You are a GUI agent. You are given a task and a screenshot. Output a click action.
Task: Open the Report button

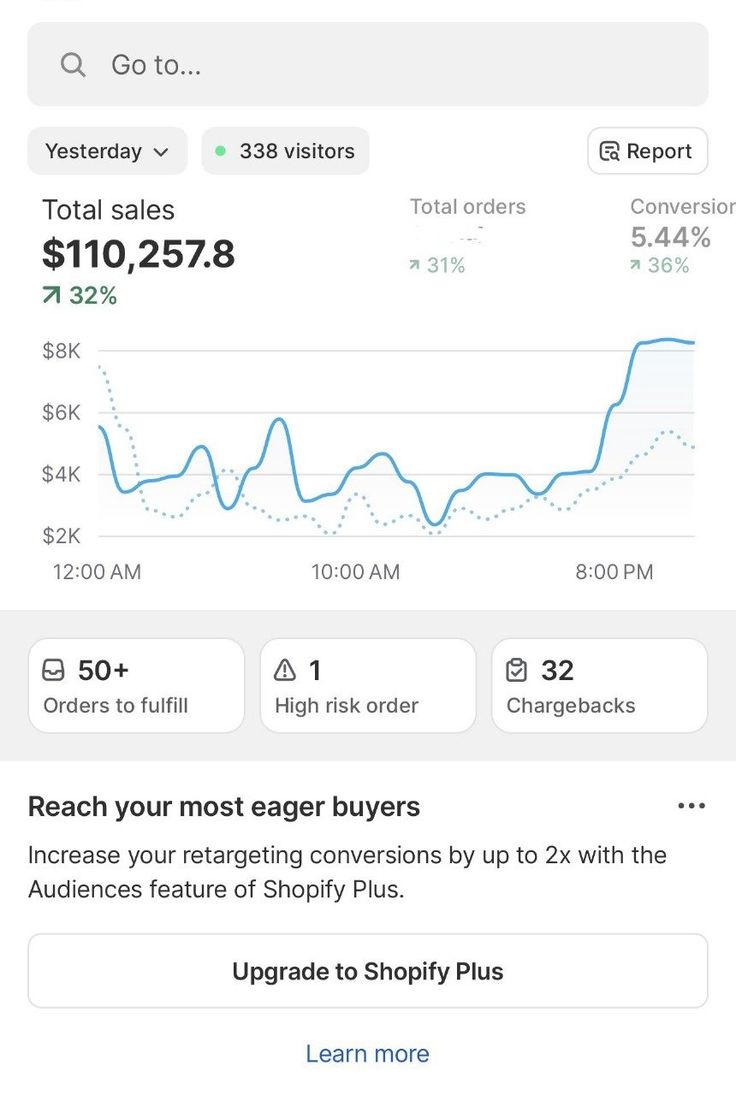[647, 151]
